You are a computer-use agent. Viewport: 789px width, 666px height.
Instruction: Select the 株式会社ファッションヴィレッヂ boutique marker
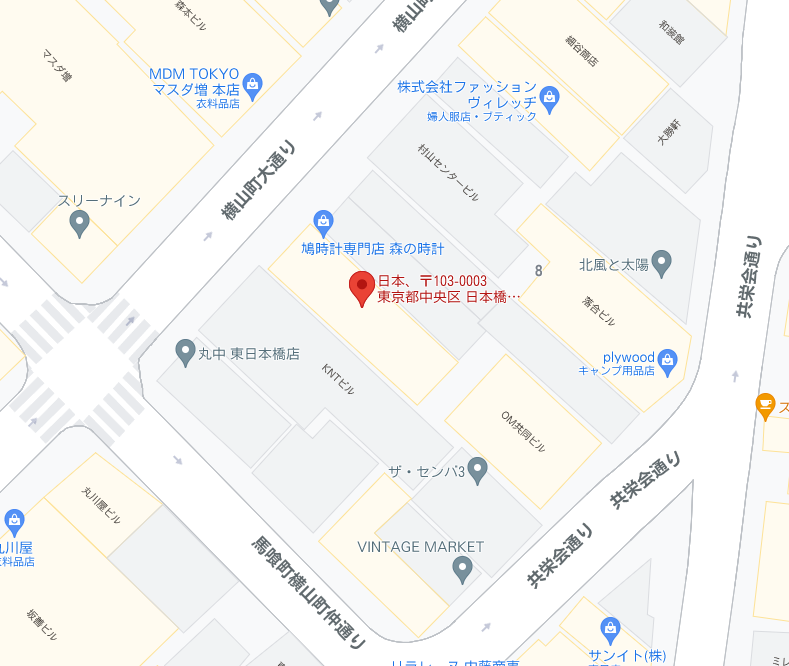(x=549, y=98)
